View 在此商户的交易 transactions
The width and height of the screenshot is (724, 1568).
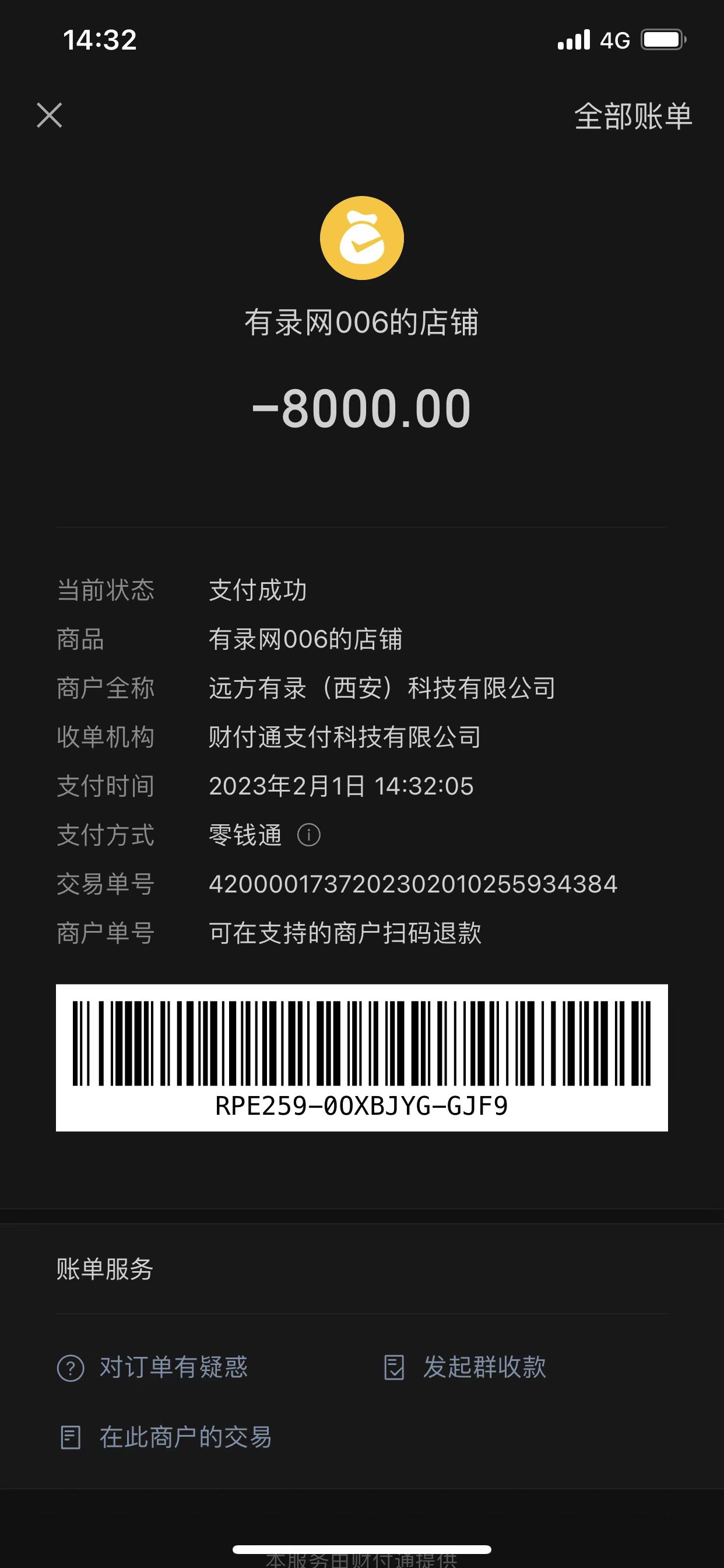(x=166, y=1437)
